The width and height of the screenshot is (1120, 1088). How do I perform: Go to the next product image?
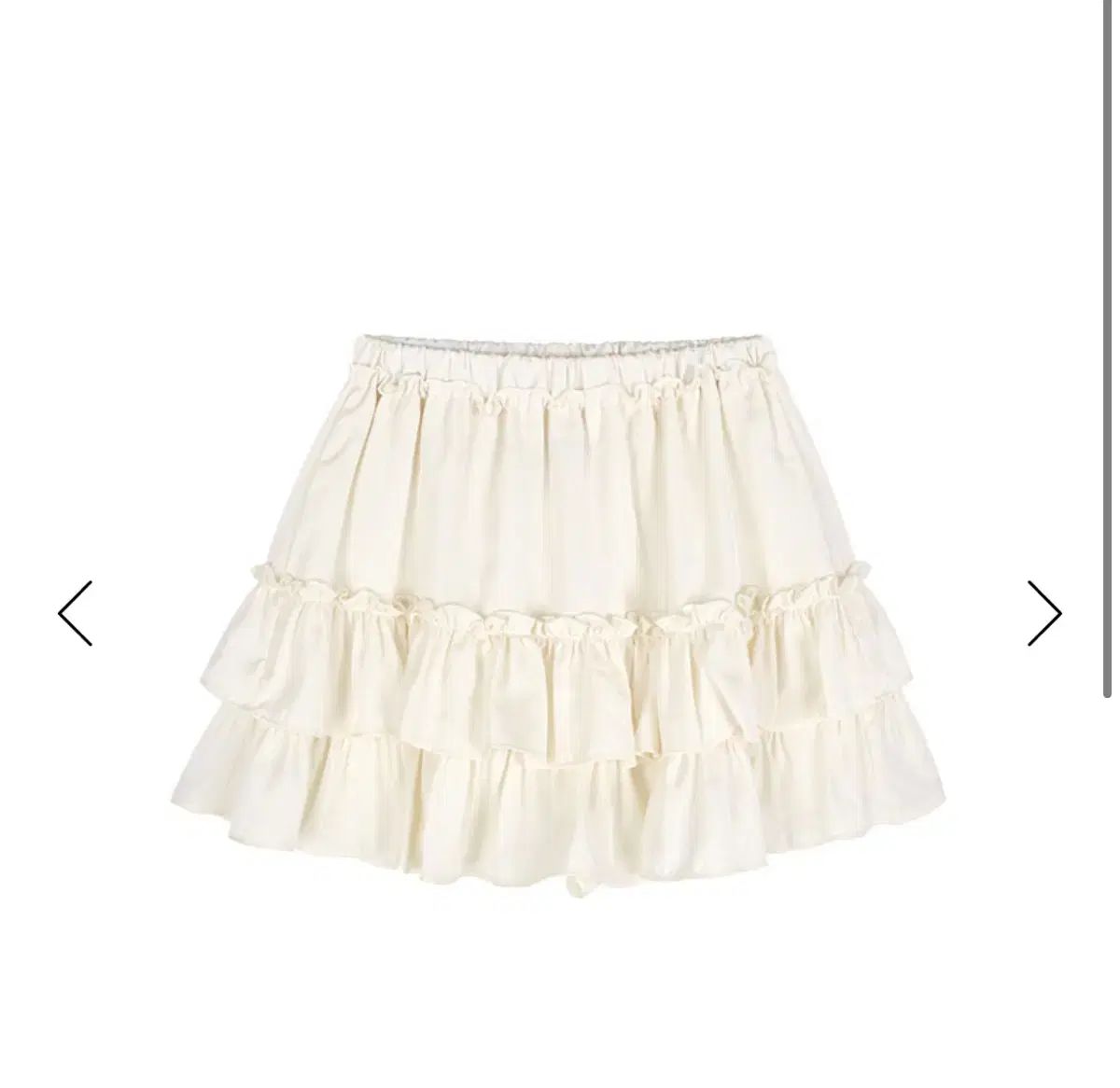pos(1043,613)
